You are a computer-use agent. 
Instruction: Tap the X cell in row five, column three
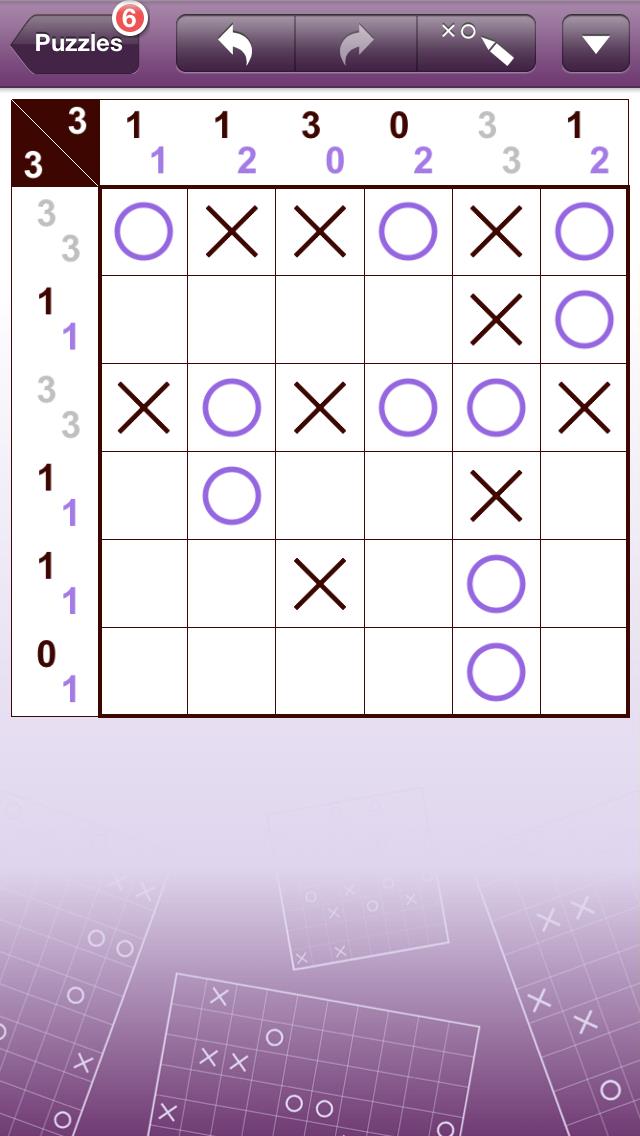point(320,584)
